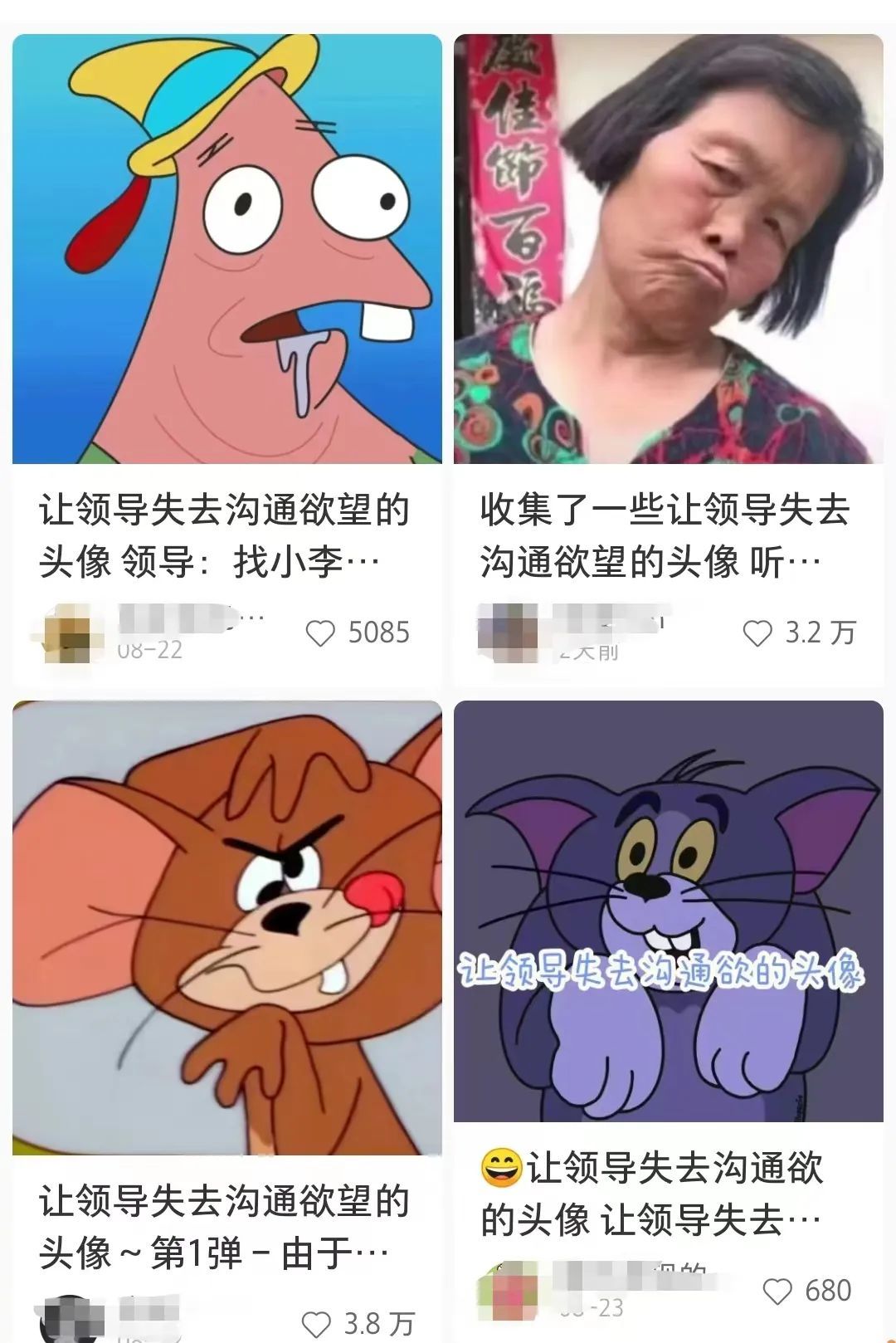Like the post with 680 likes
Viewport: 896px width, 1343px height.
(x=777, y=1292)
